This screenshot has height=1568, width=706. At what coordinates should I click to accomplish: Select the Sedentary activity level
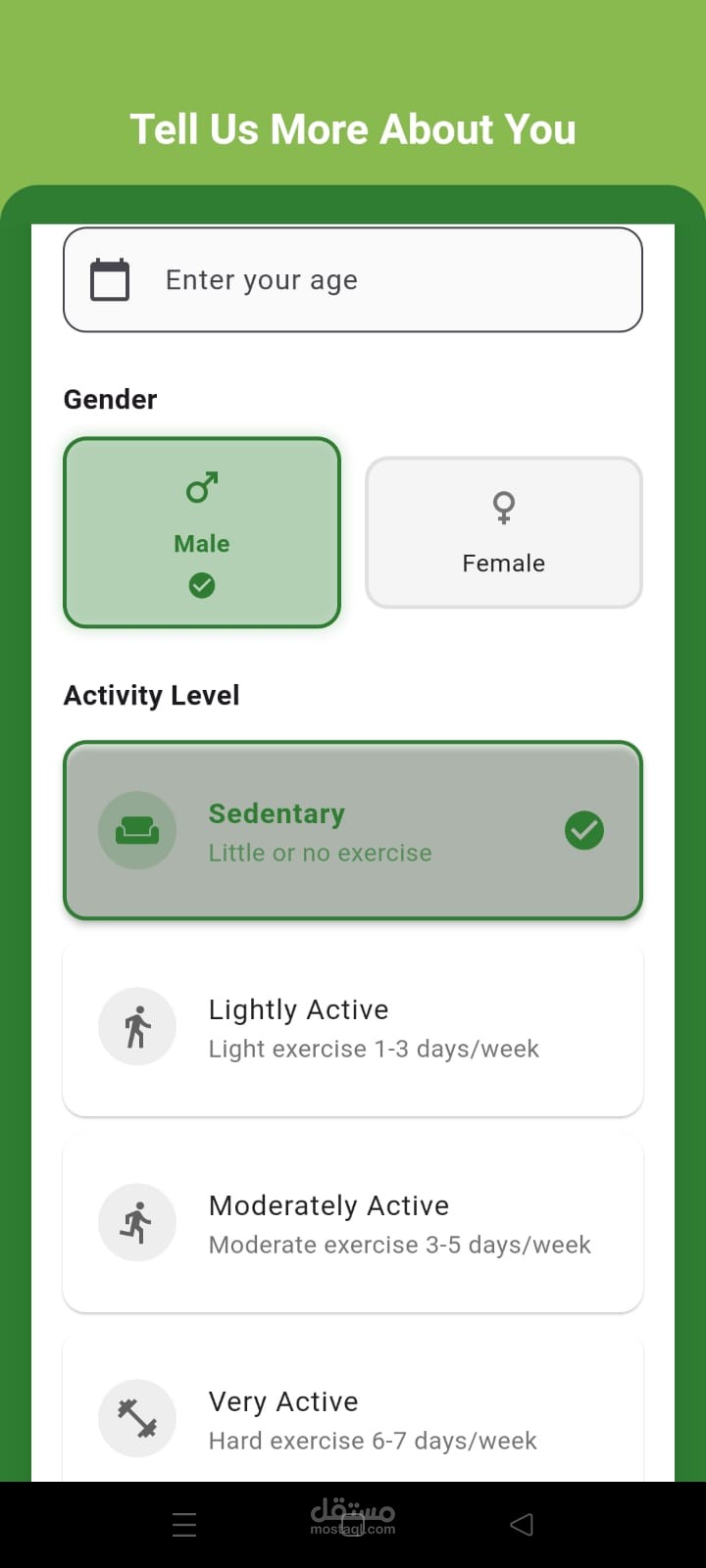[x=353, y=831]
